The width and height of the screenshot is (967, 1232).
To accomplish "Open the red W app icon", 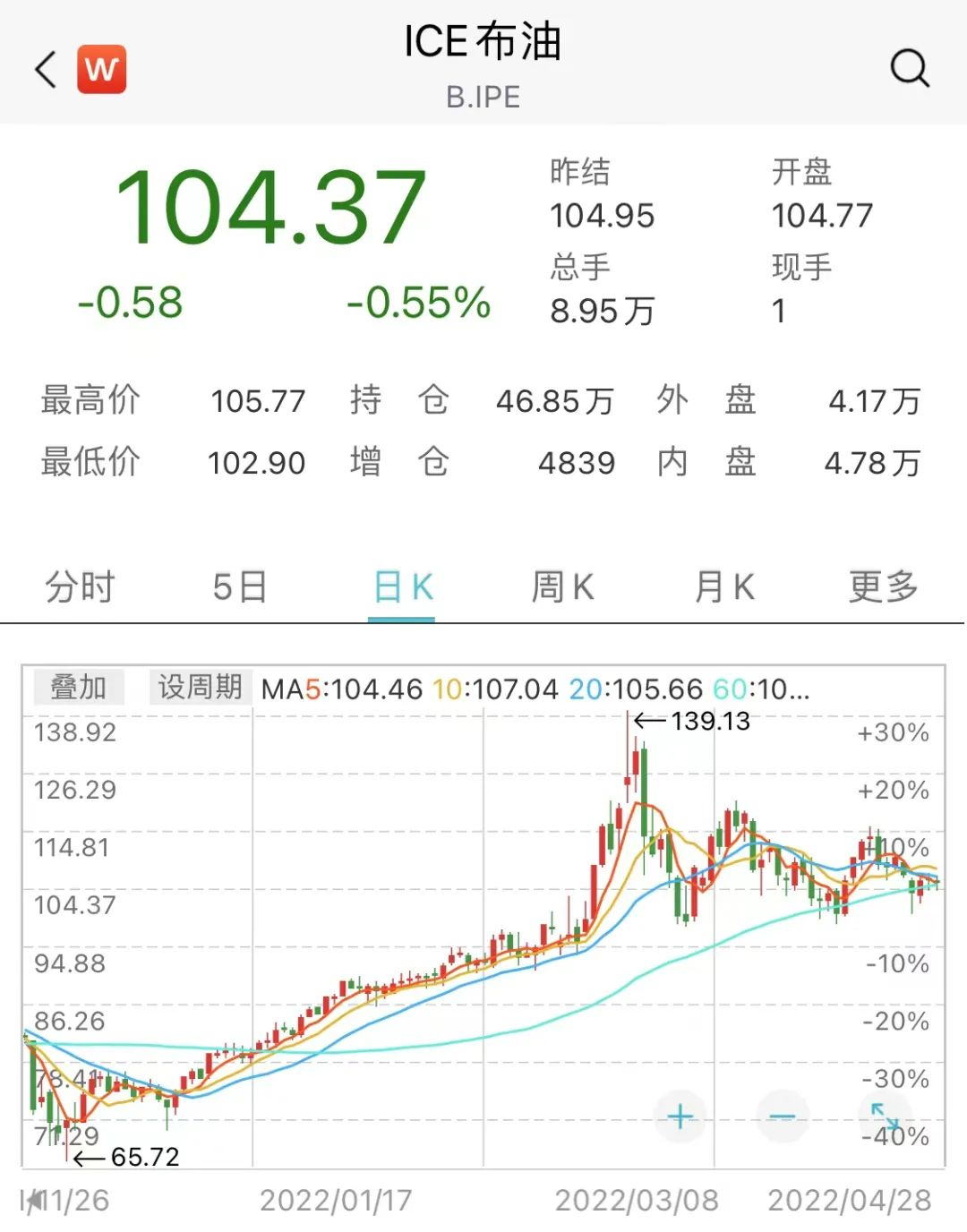I will tap(101, 69).
